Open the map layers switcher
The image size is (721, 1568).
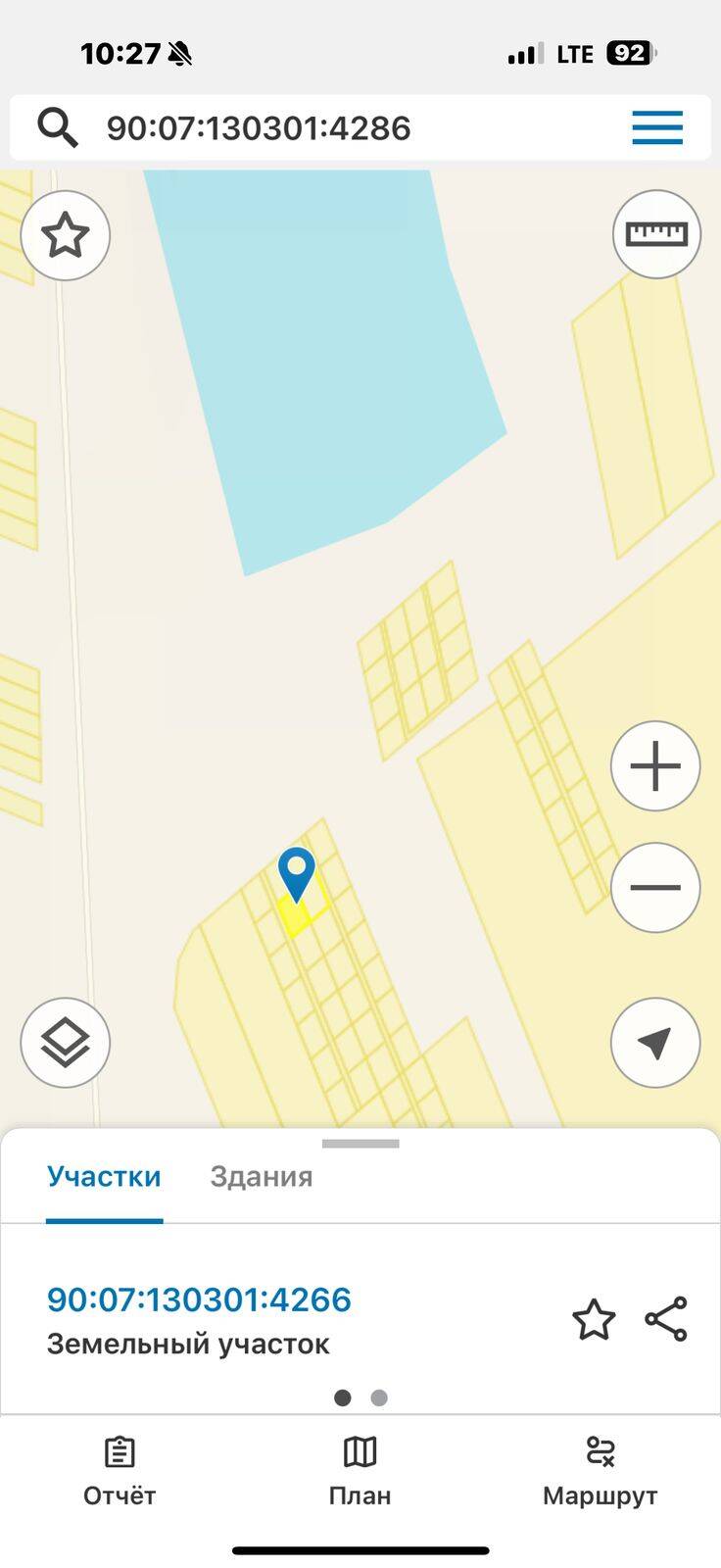click(65, 1042)
